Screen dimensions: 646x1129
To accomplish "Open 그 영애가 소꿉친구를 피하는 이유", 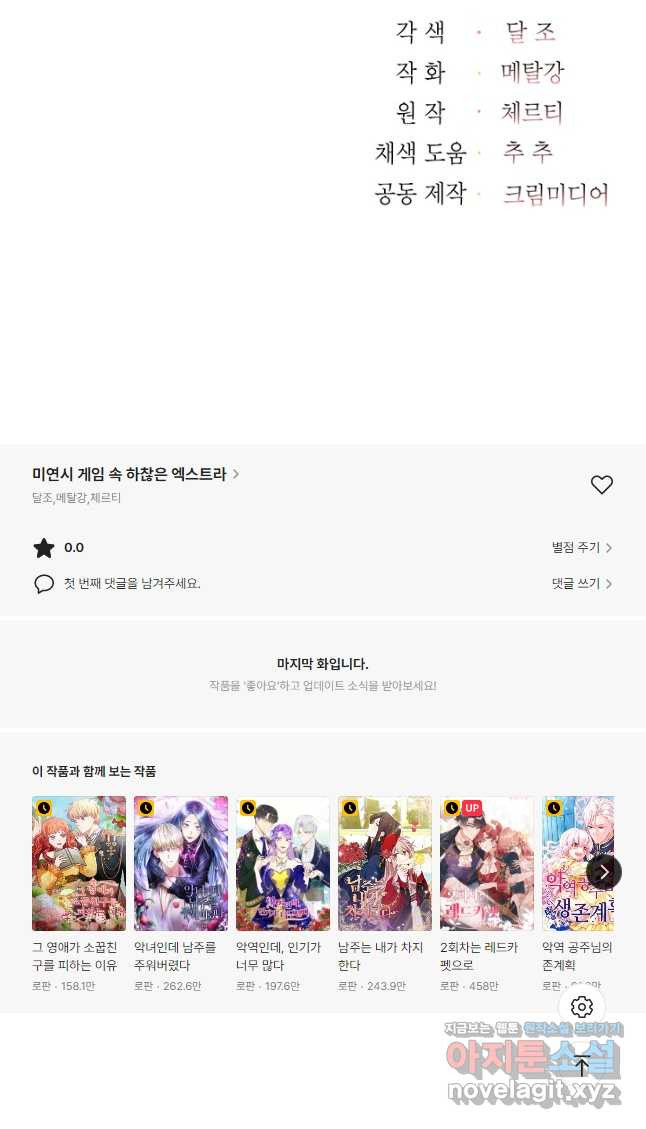I will tap(79, 864).
